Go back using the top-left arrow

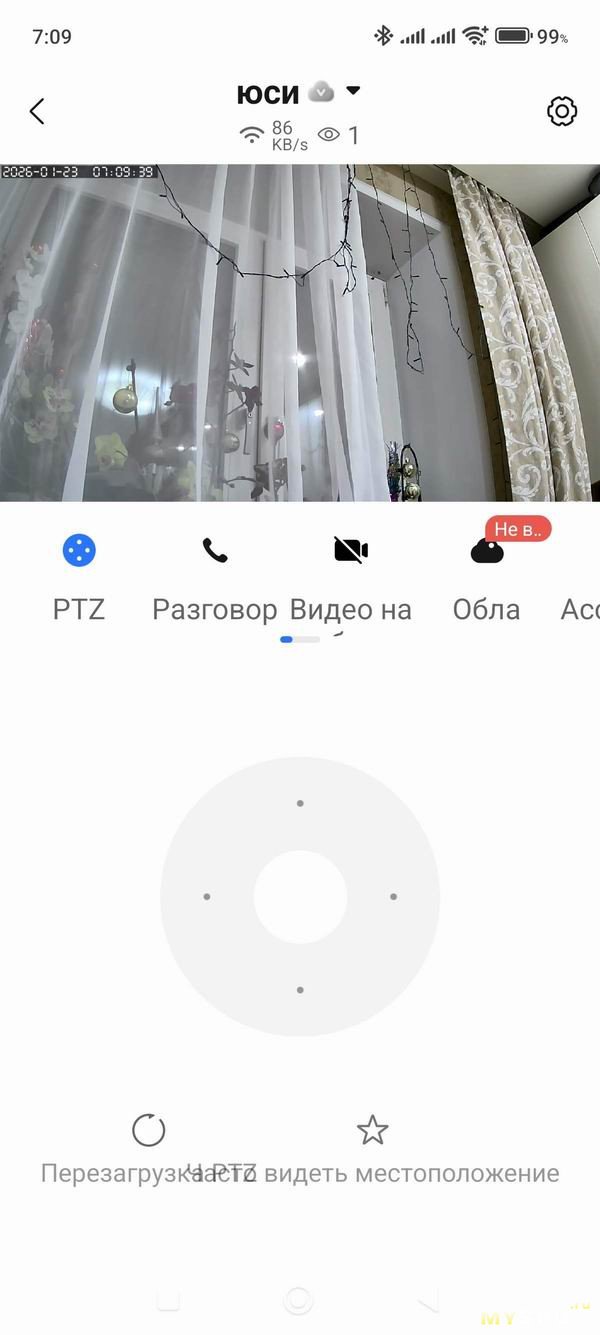tap(38, 111)
